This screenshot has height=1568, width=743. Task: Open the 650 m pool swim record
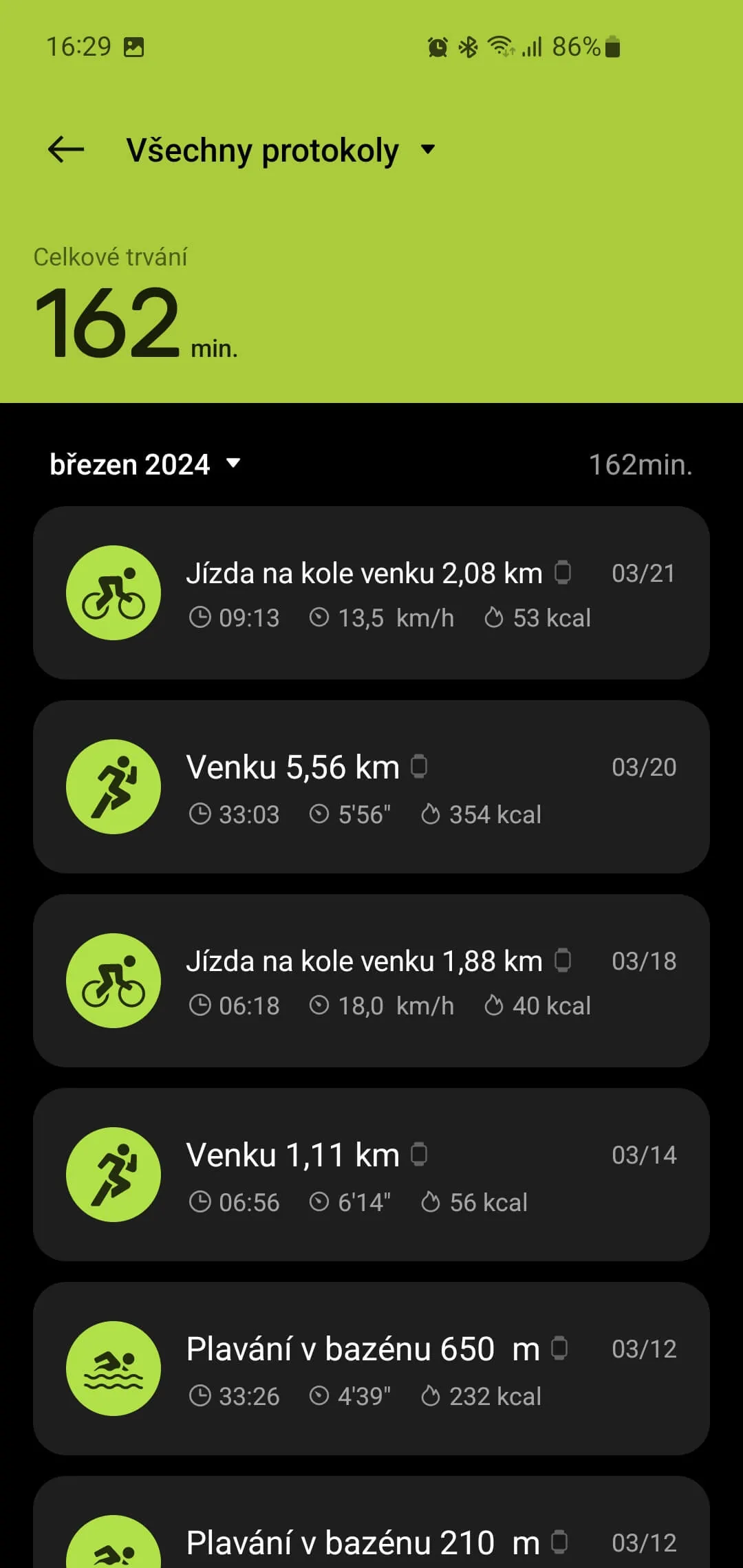(x=371, y=1369)
